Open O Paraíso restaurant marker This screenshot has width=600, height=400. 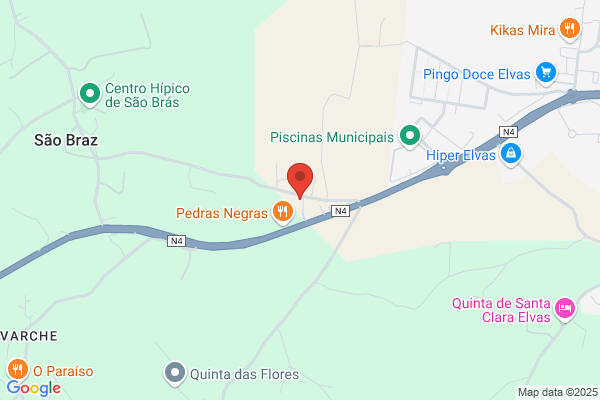(x=16, y=371)
